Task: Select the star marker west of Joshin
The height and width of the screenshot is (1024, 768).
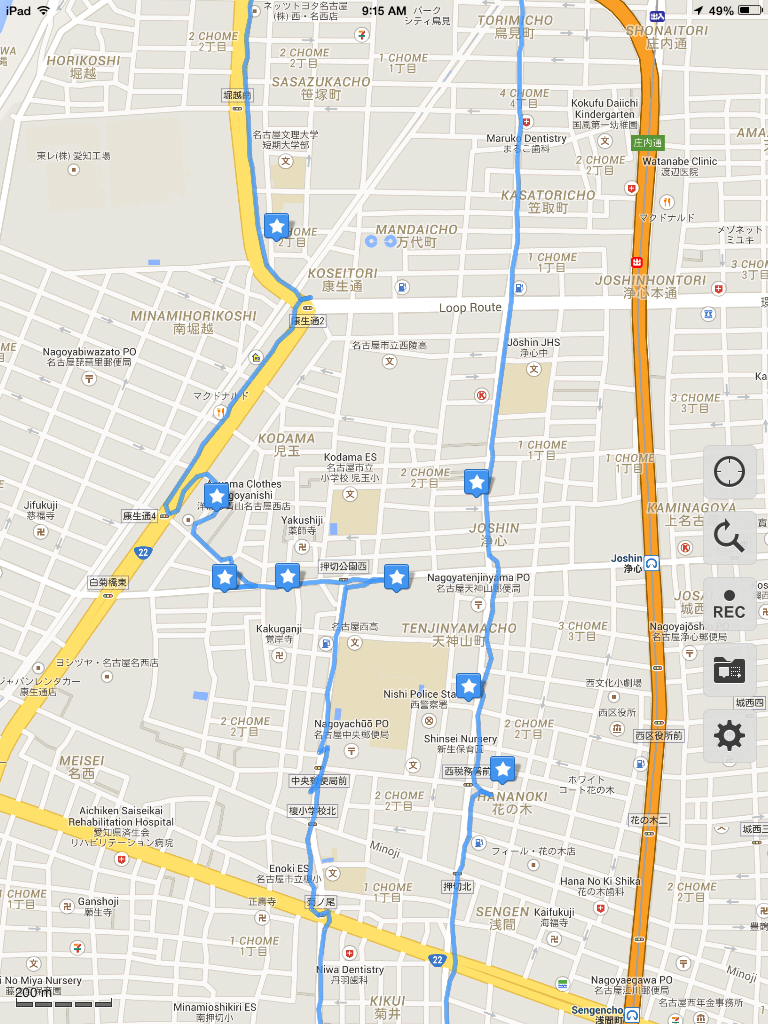Action: pyautogui.click(x=477, y=483)
